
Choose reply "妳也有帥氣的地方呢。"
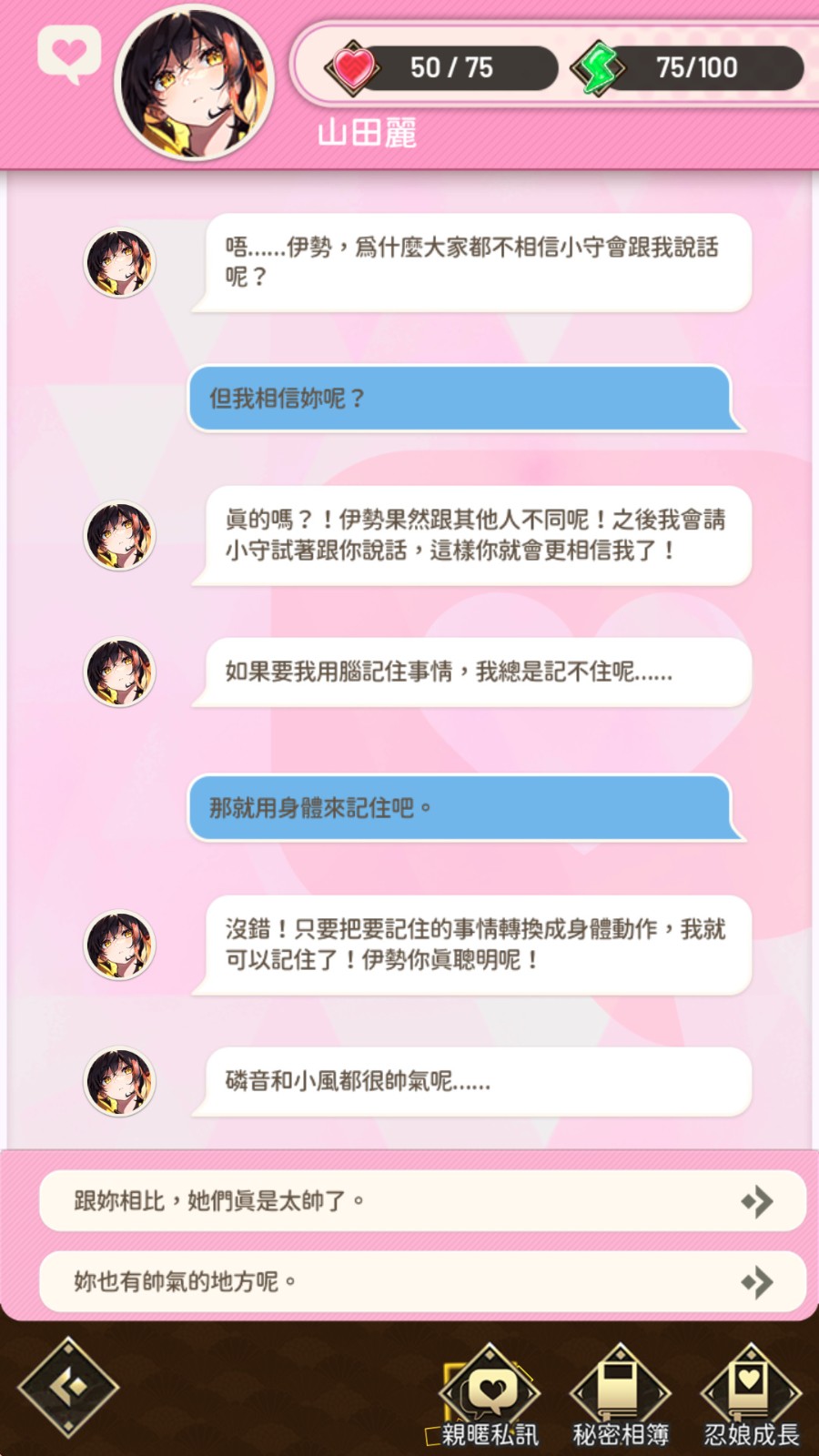422,1281
